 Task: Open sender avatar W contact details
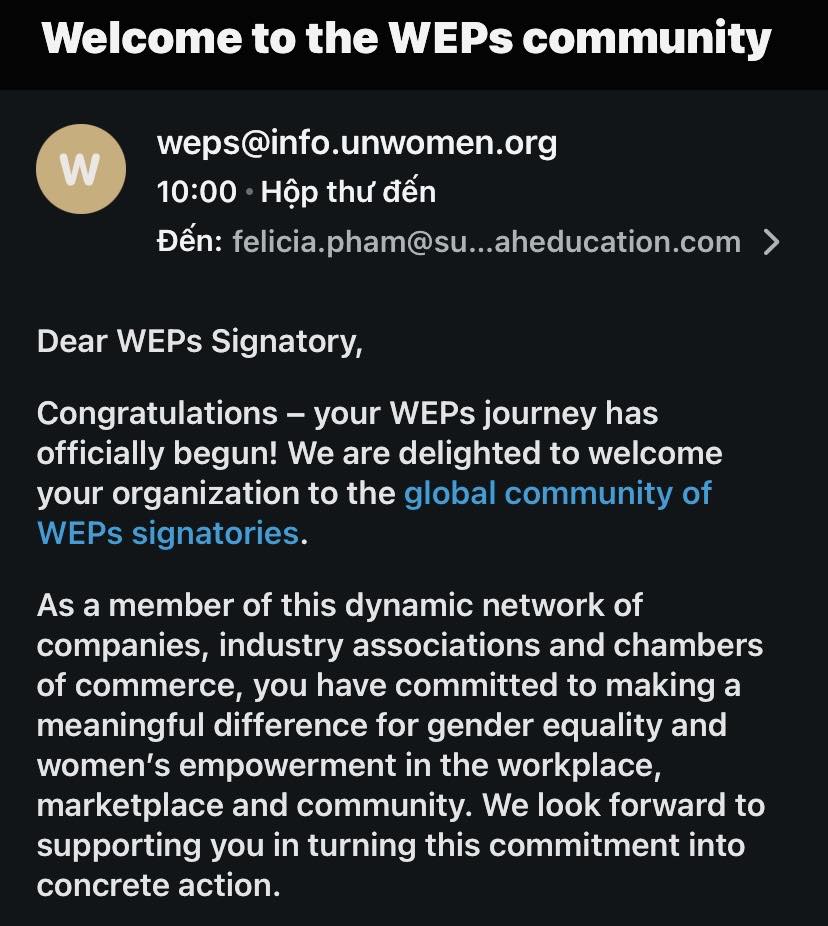[x=80, y=169]
